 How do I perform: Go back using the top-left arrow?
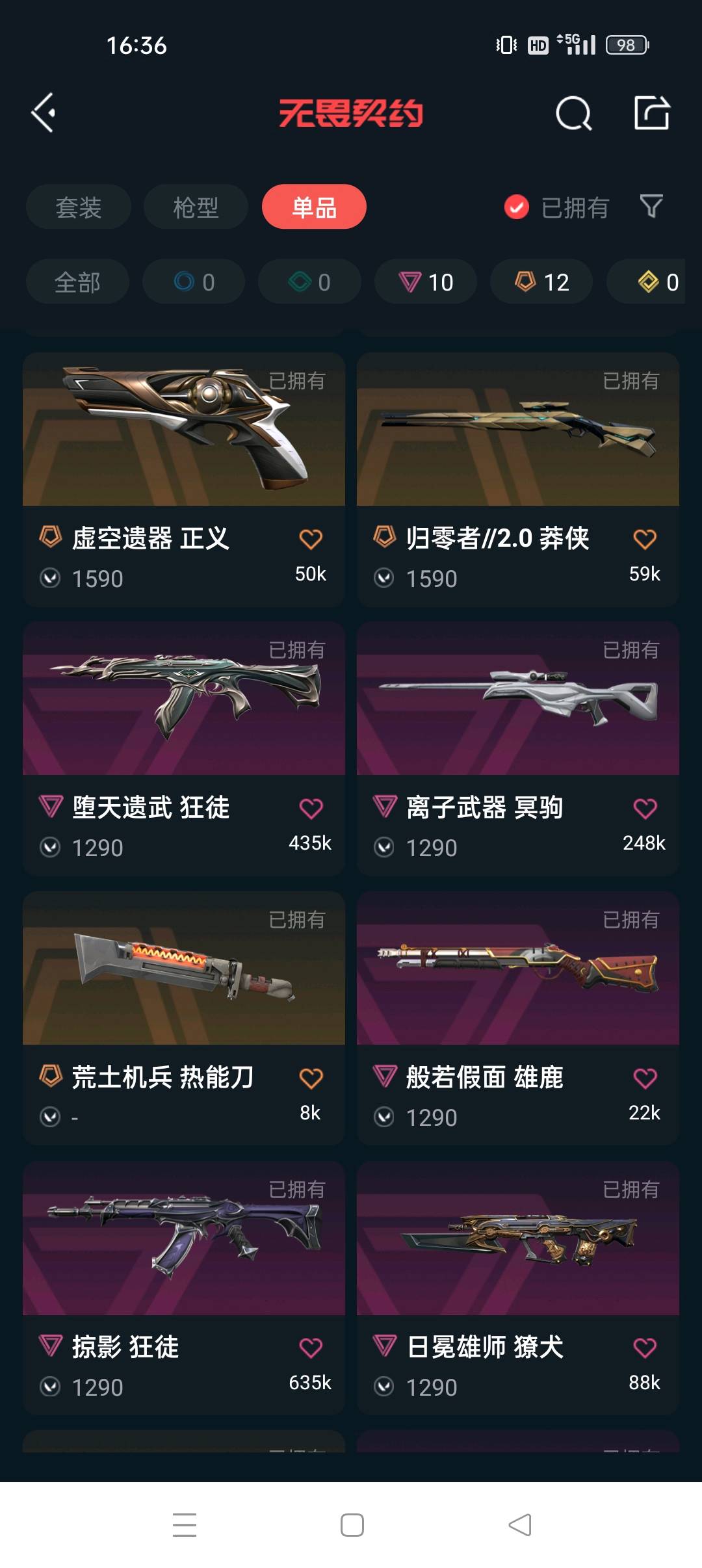click(x=44, y=113)
